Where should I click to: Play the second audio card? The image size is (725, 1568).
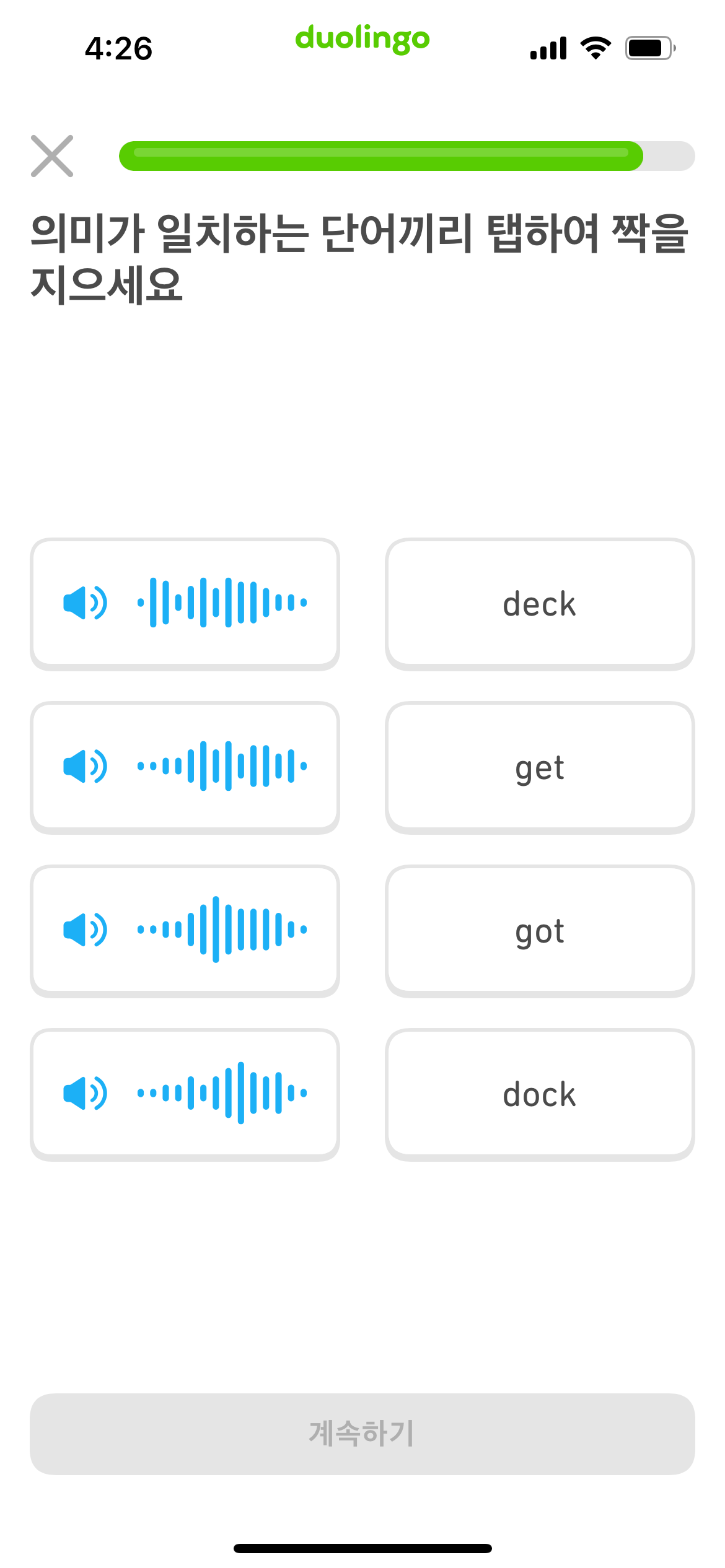point(185,767)
